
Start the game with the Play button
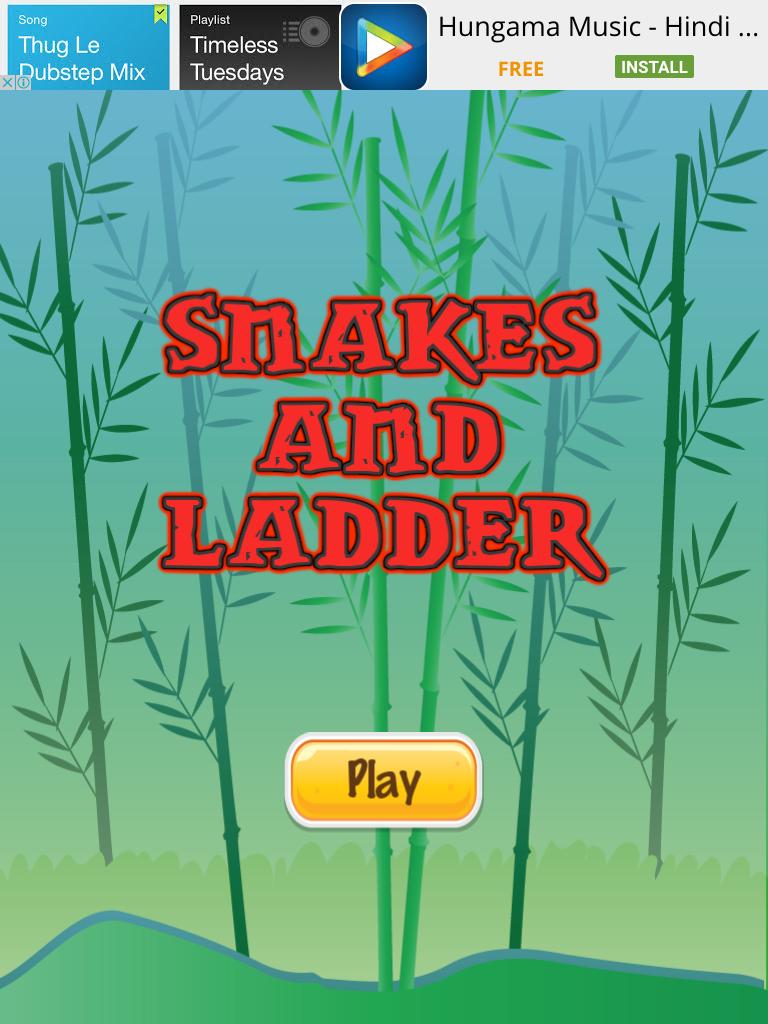(x=383, y=780)
